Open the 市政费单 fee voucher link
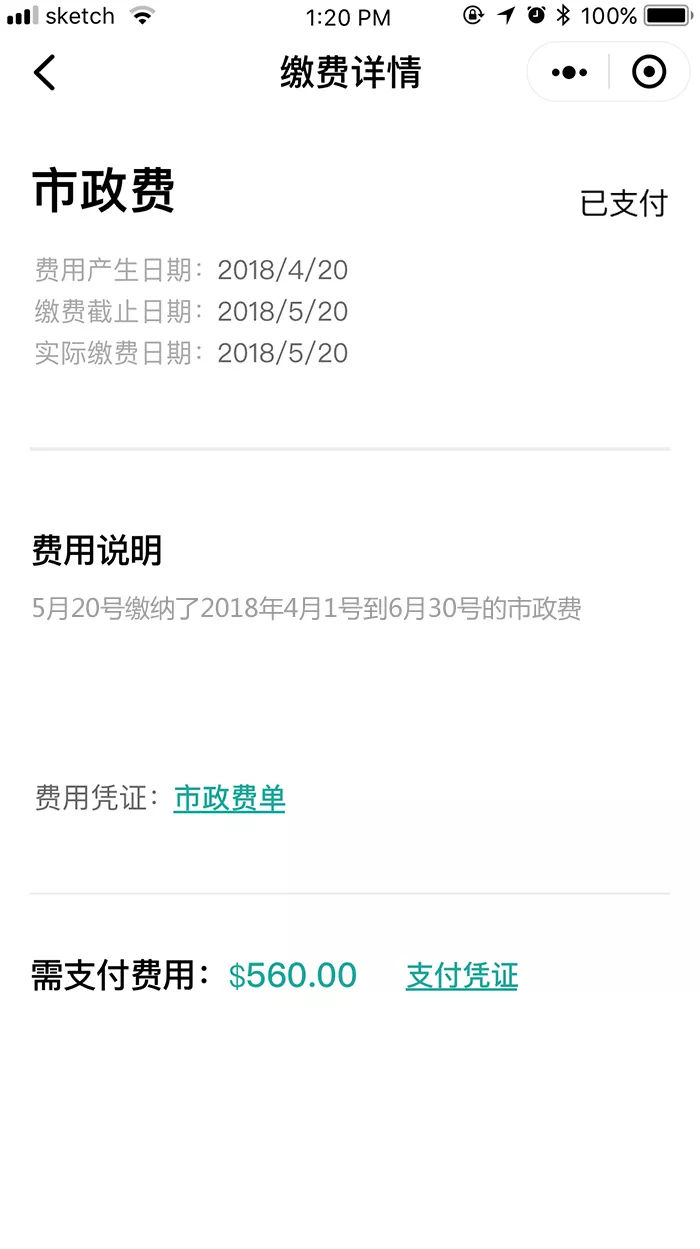 [x=229, y=798]
